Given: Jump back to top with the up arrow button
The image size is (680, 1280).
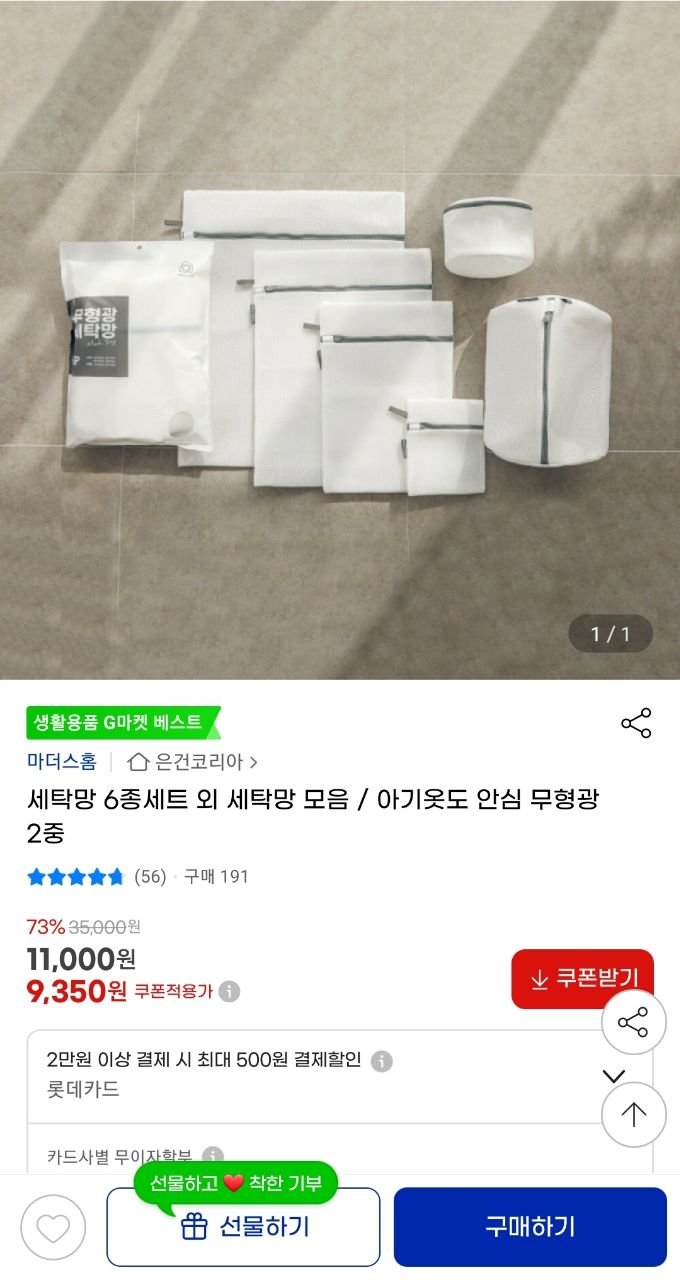Looking at the screenshot, I should tap(633, 1114).
